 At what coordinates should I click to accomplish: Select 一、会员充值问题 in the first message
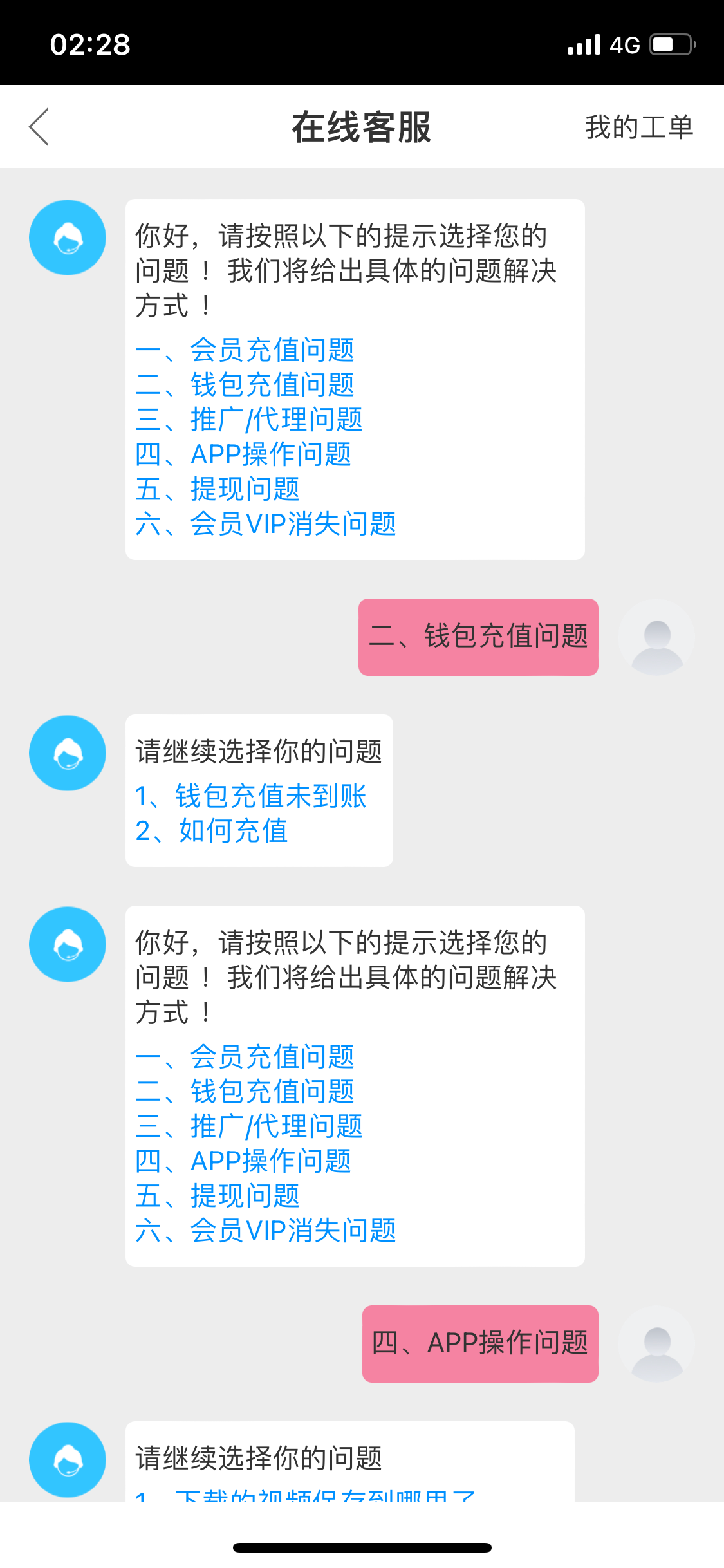[245, 350]
